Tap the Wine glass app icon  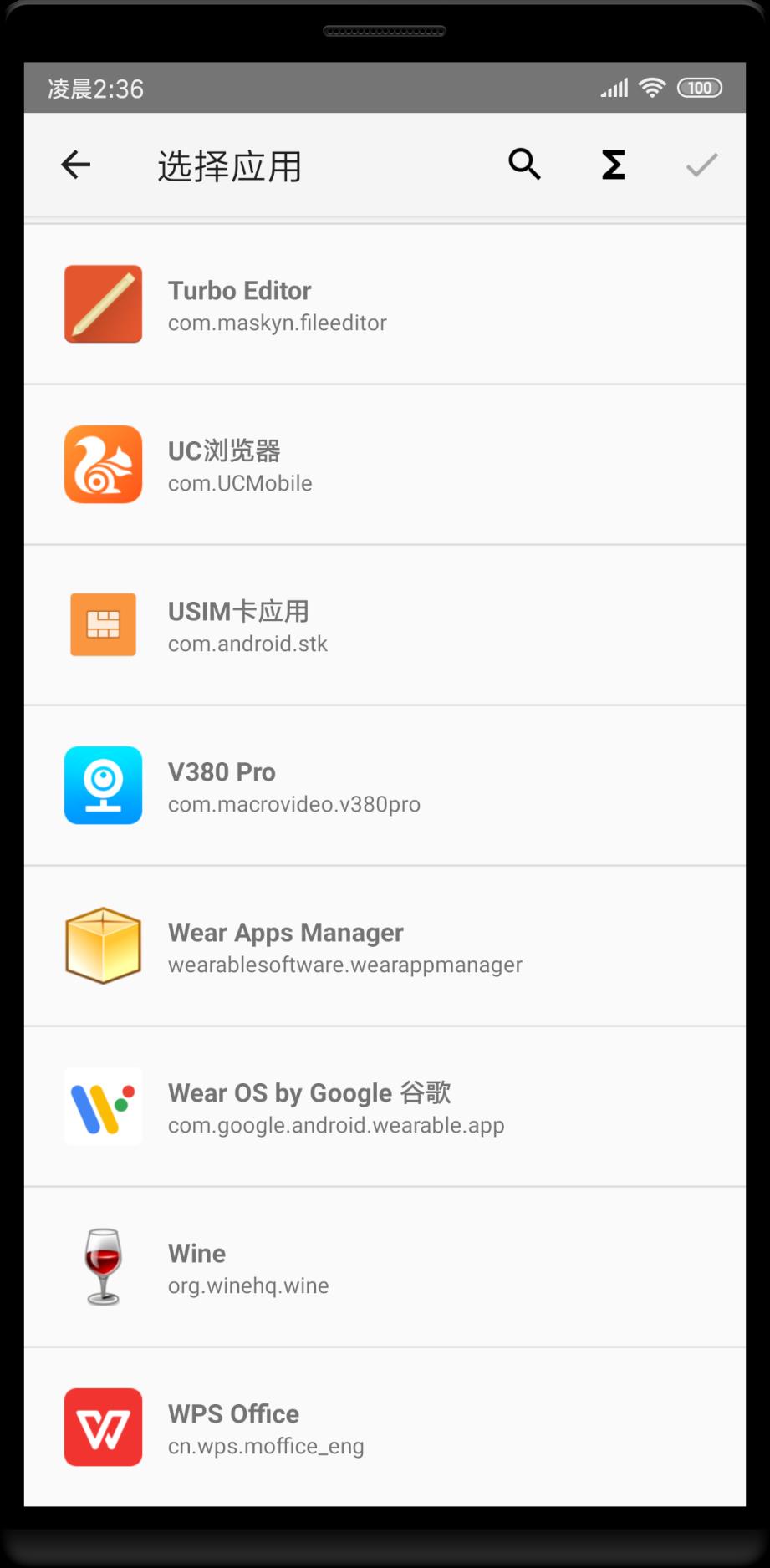click(103, 1266)
